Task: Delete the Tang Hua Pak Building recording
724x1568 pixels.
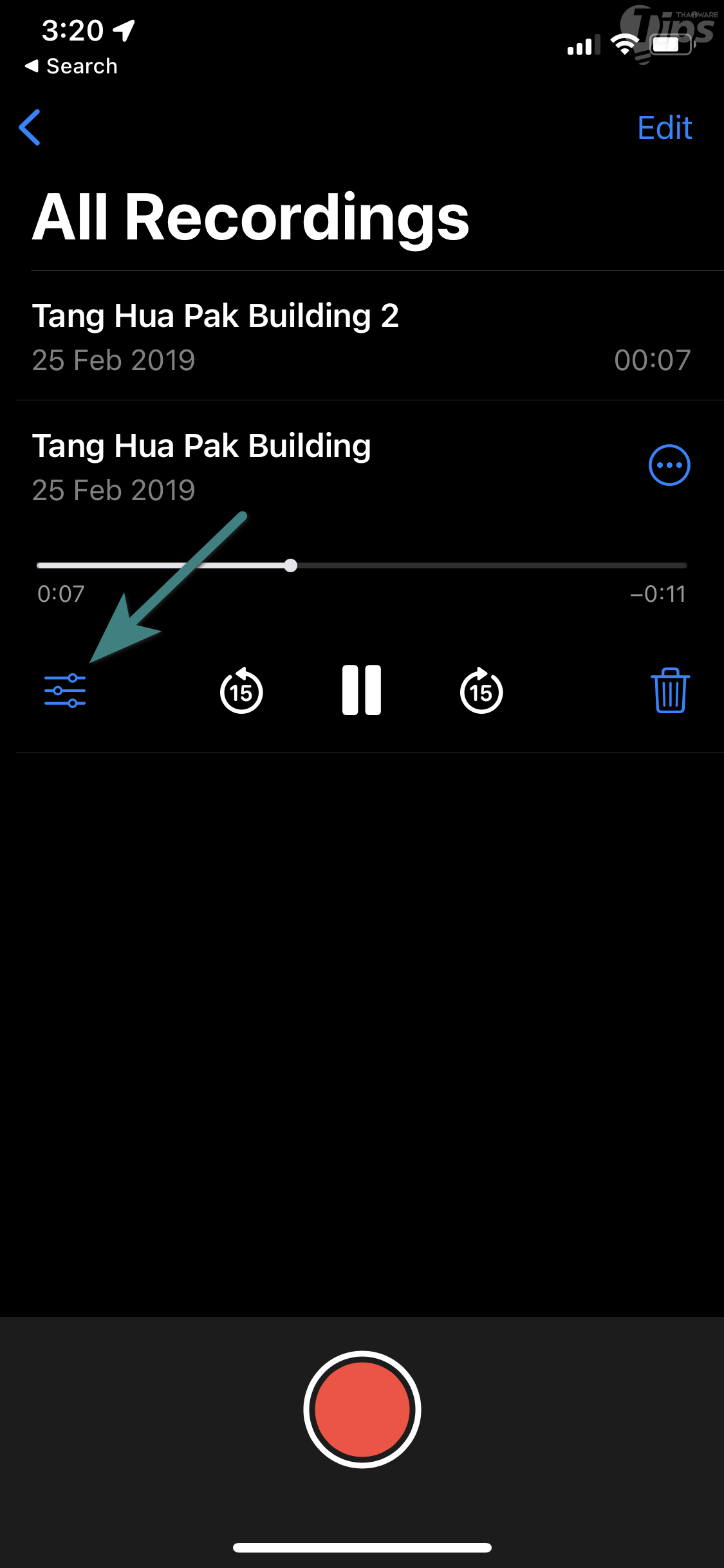Action: 670,691
